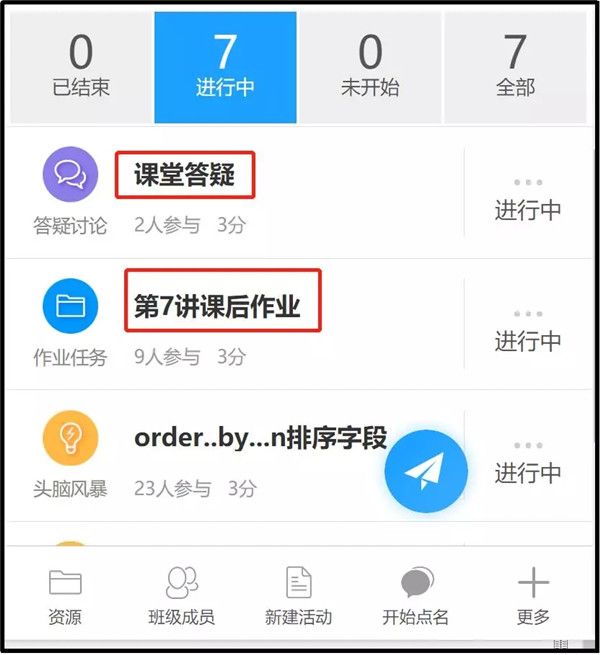The width and height of the screenshot is (600, 655).
Task: Start roll call with 开始点名
Action: (415, 597)
